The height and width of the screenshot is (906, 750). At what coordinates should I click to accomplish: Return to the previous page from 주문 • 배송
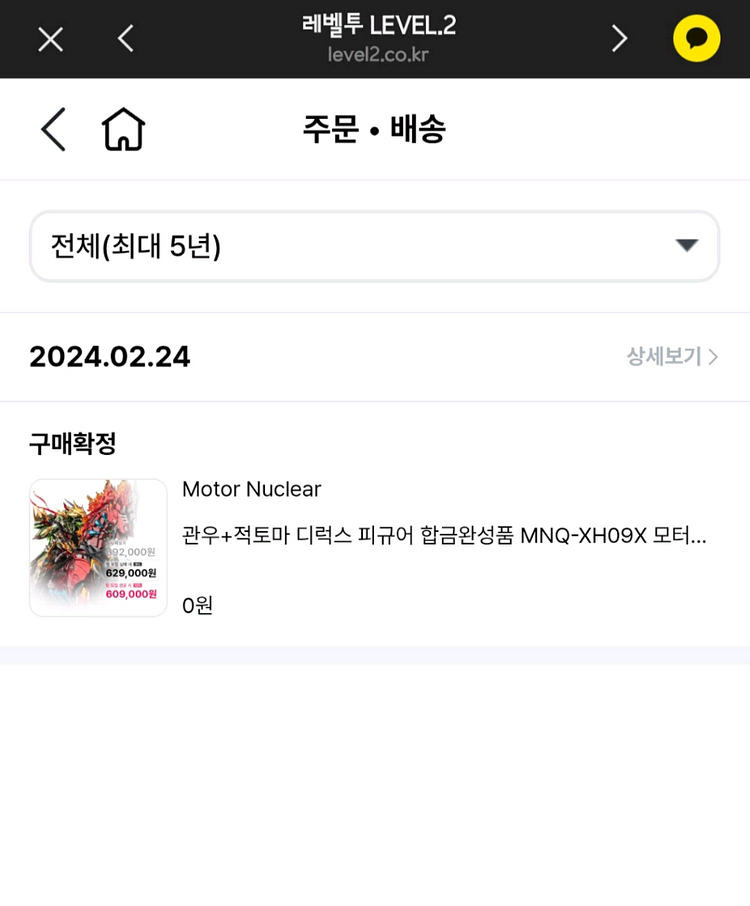click(53, 130)
